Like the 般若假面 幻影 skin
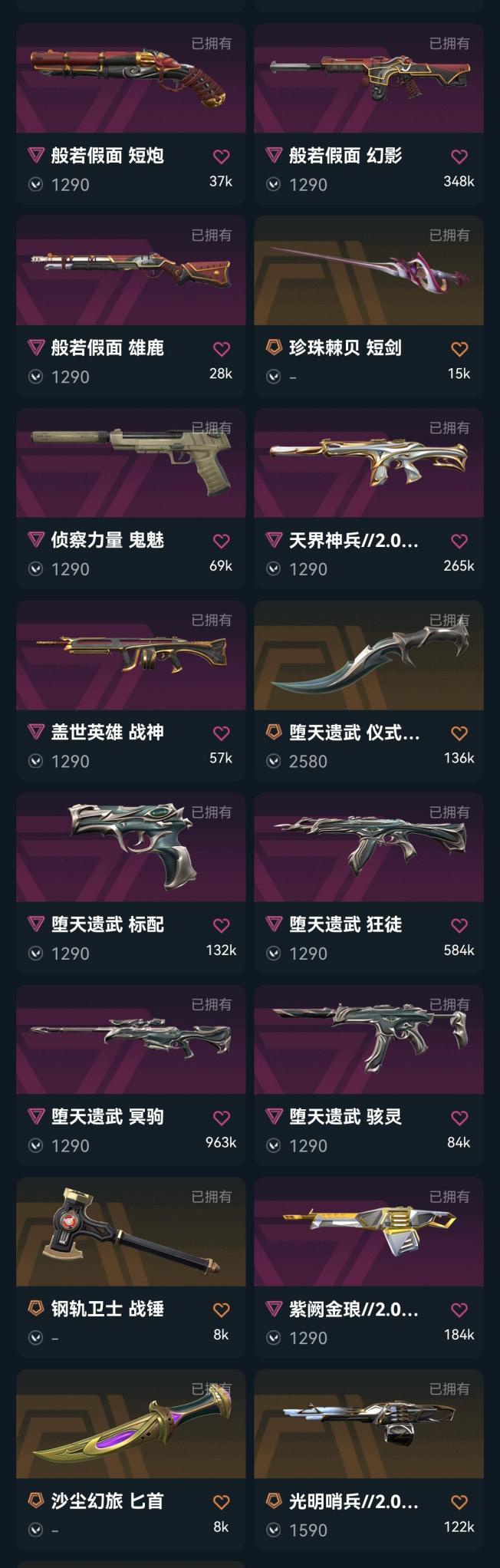Screen dimensions: 500x1568 (x=459, y=156)
